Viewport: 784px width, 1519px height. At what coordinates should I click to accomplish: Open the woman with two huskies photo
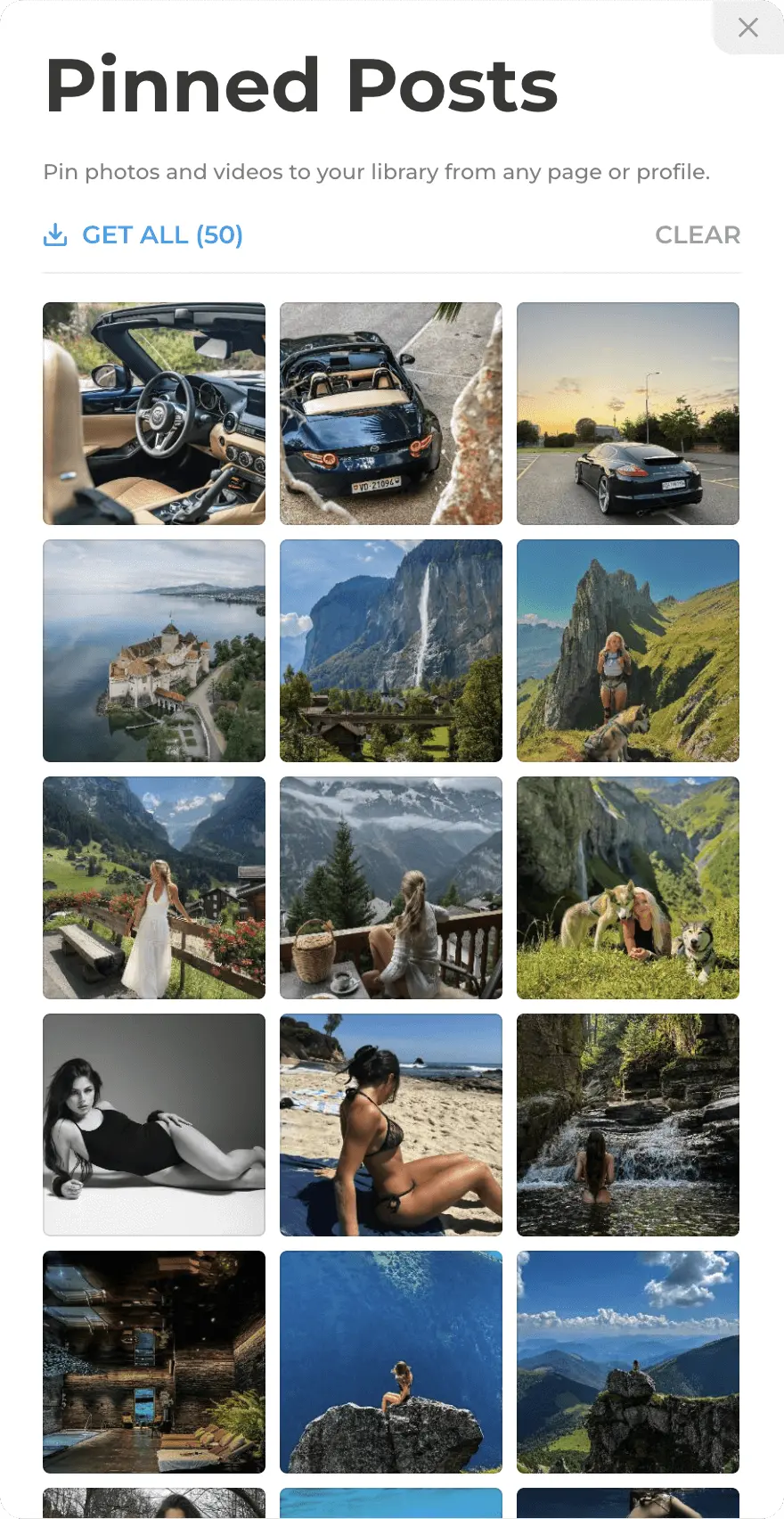628,888
